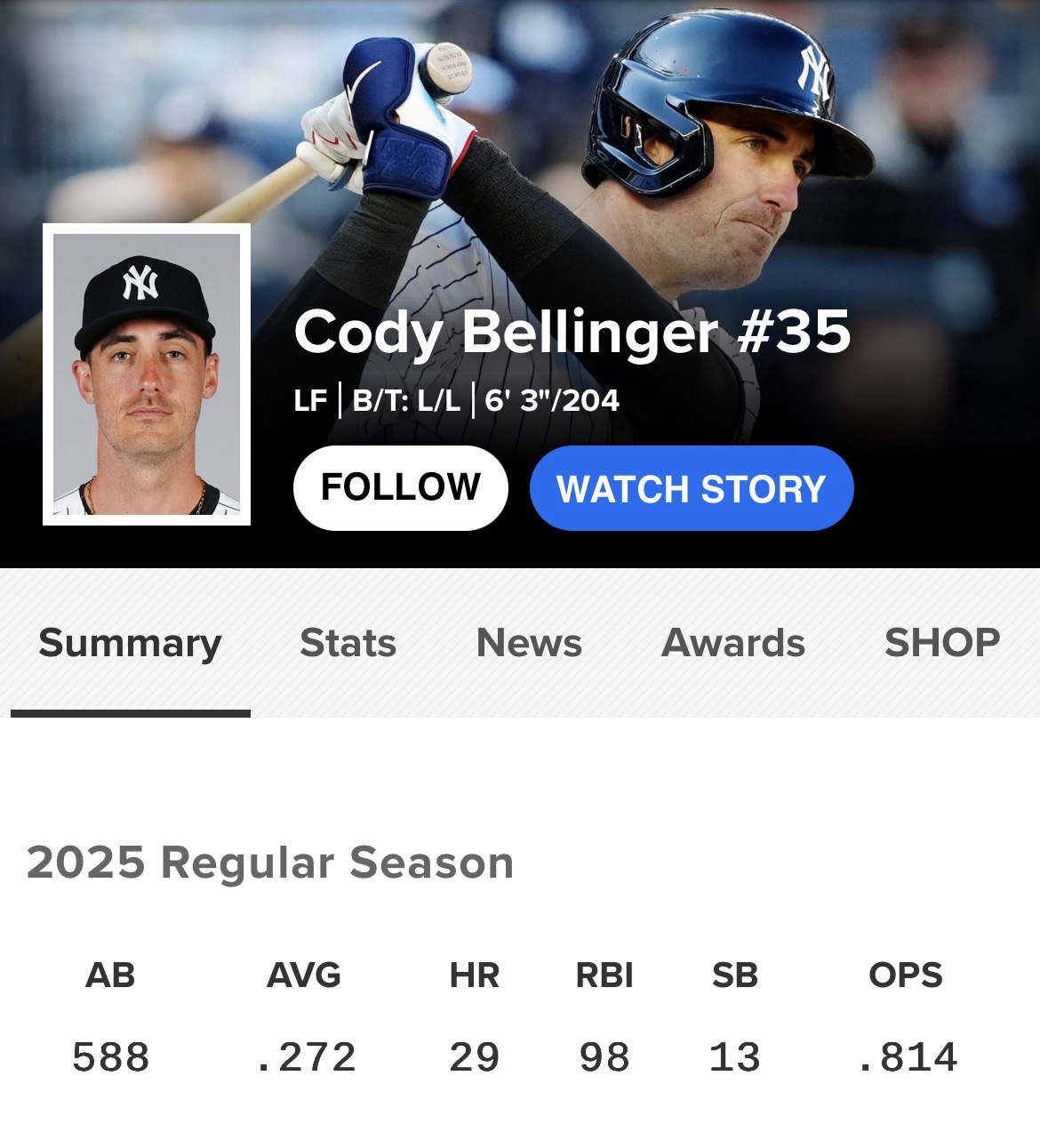Tap the Watch Story button

pos(691,488)
